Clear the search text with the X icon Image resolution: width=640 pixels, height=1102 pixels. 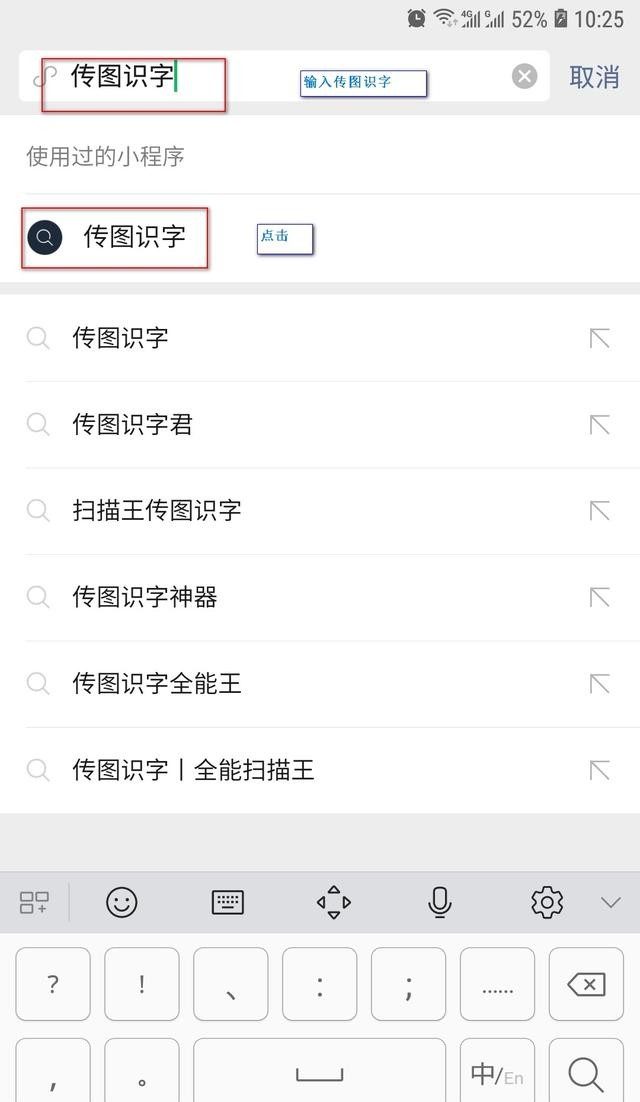pos(524,76)
